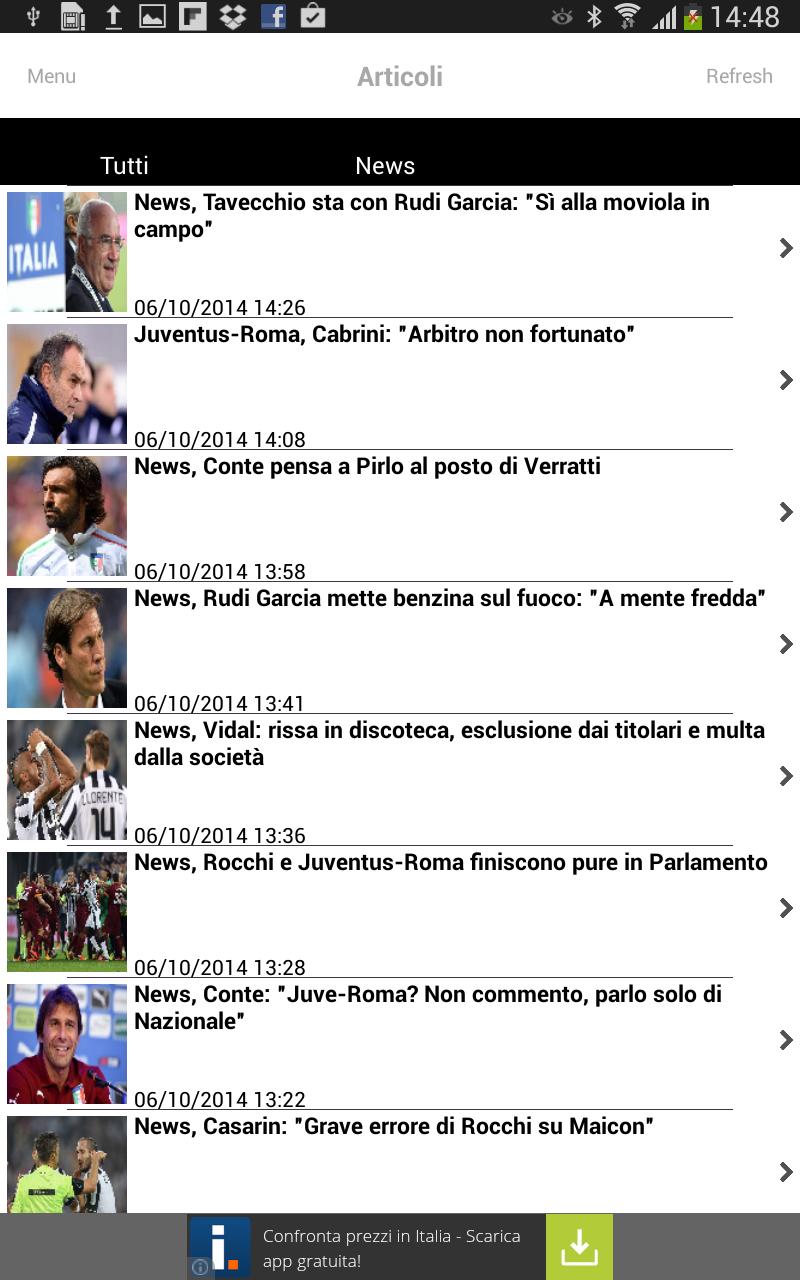Open the Confronta prezzi in Italia ad
The width and height of the screenshot is (800, 1280).
[x=390, y=1246]
